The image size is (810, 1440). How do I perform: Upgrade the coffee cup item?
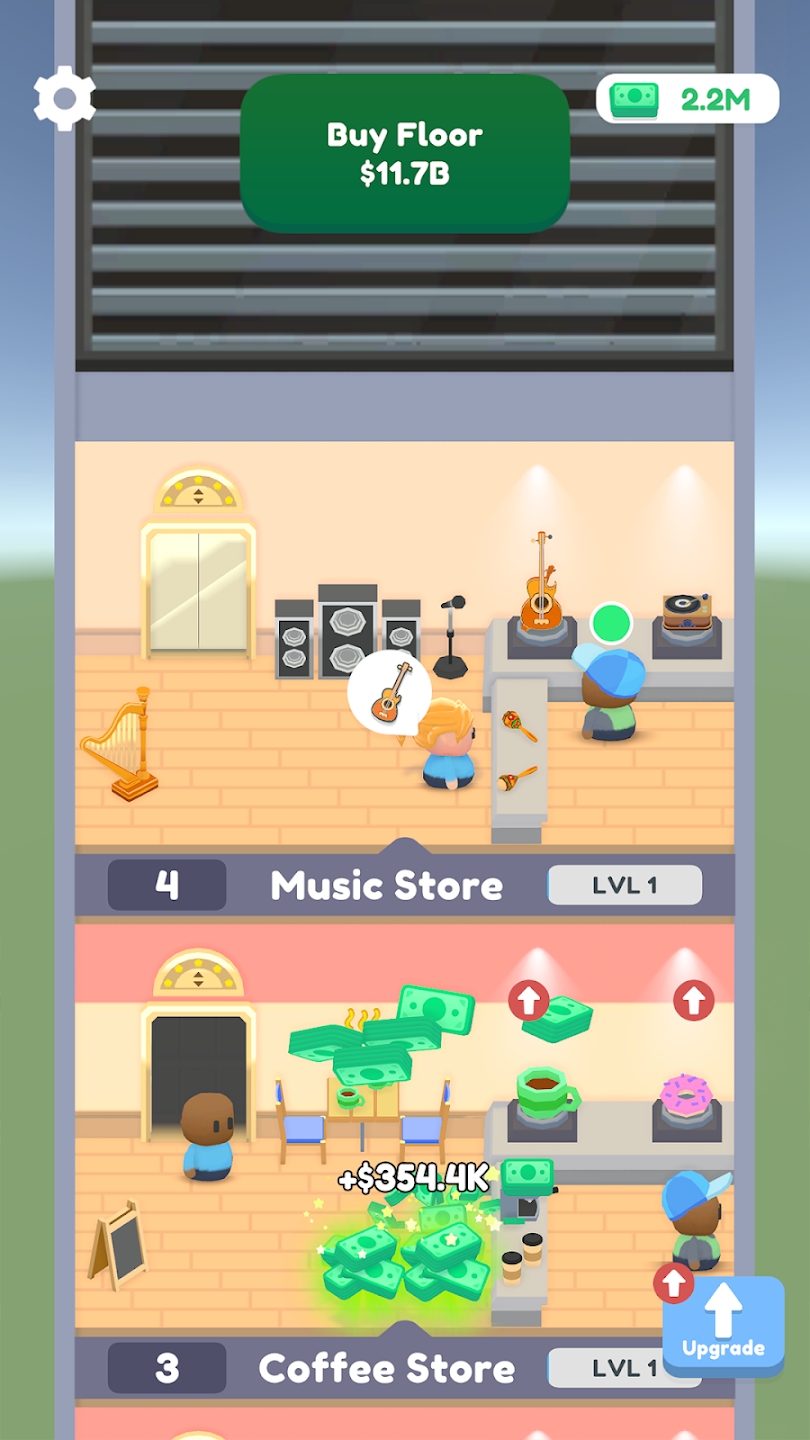529,1000
